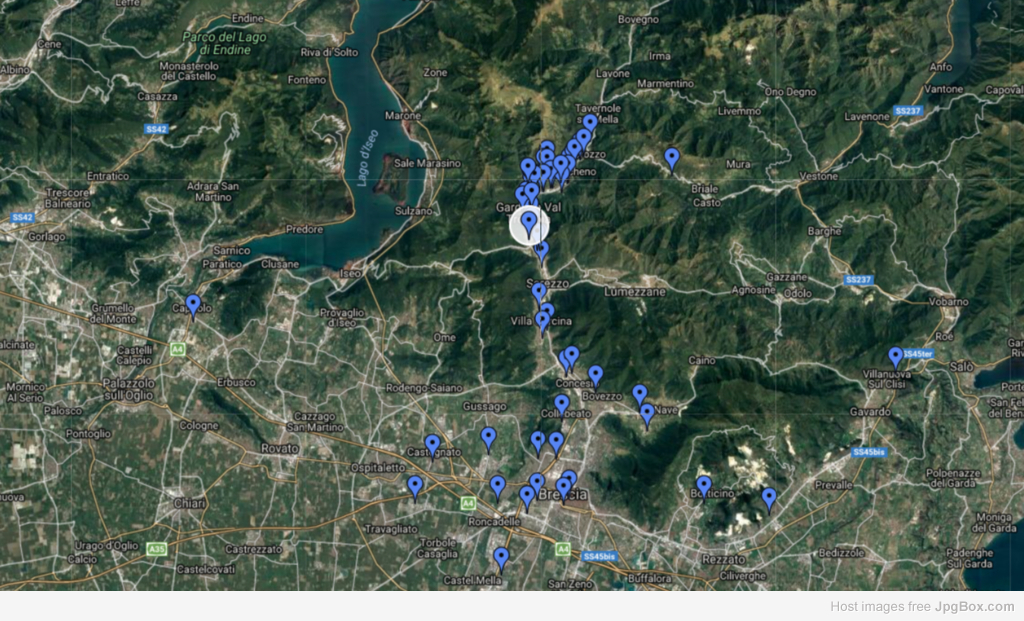Tap the pin above Collebeato
The height and width of the screenshot is (621, 1024).
pyautogui.click(x=561, y=403)
